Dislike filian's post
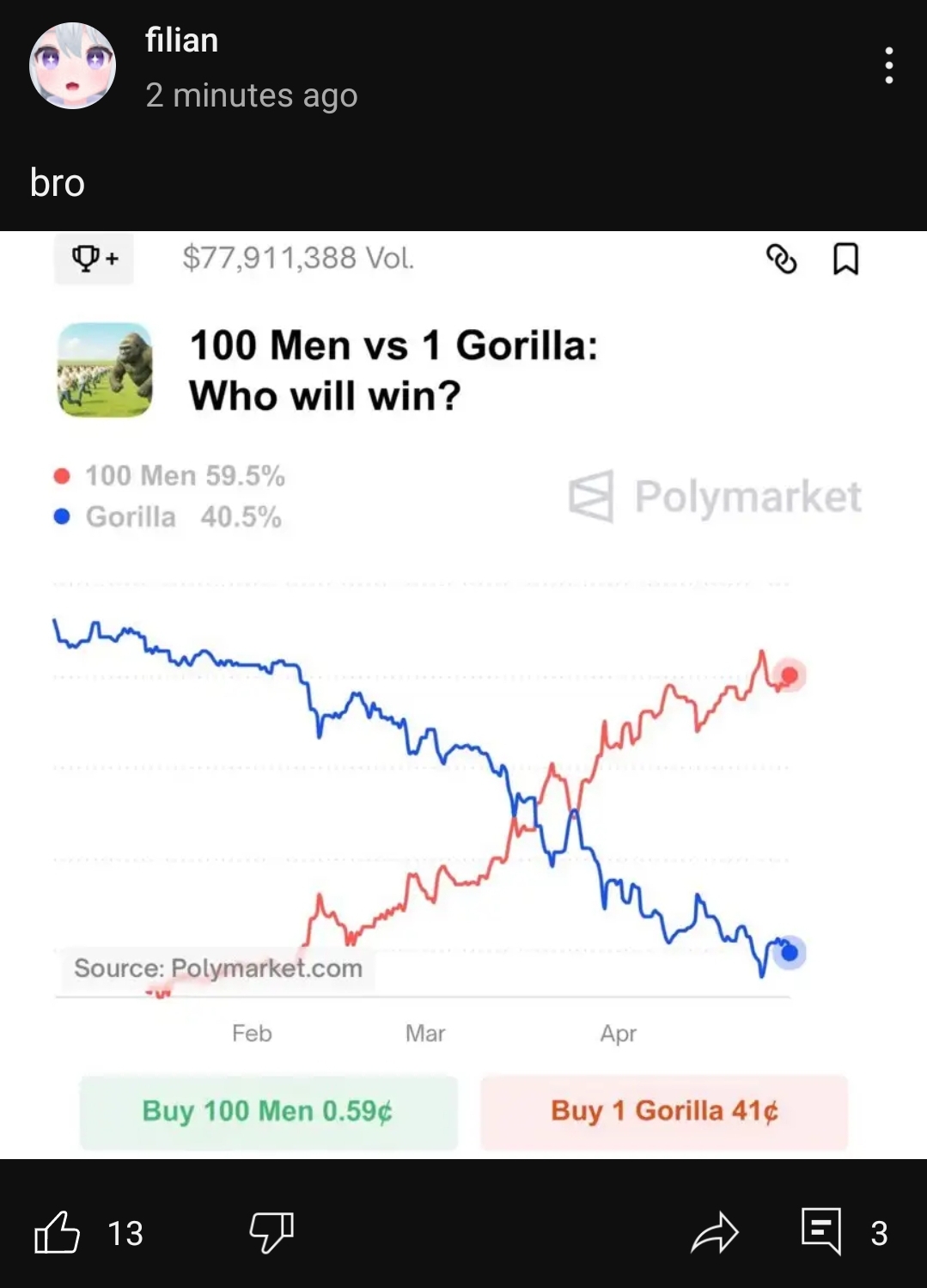The height and width of the screenshot is (1288, 927). (271, 1232)
